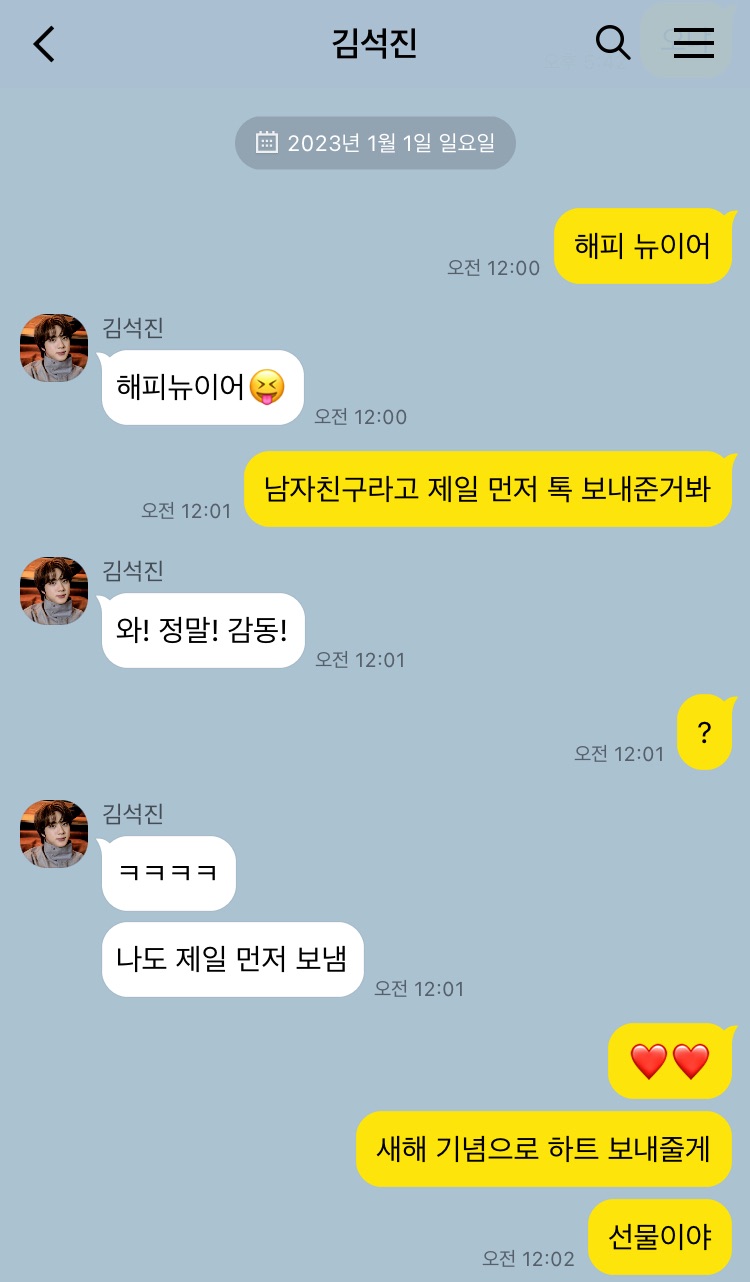Open the hamburger menu of the chat
The width and height of the screenshot is (750, 1282).
click(693, 42)
